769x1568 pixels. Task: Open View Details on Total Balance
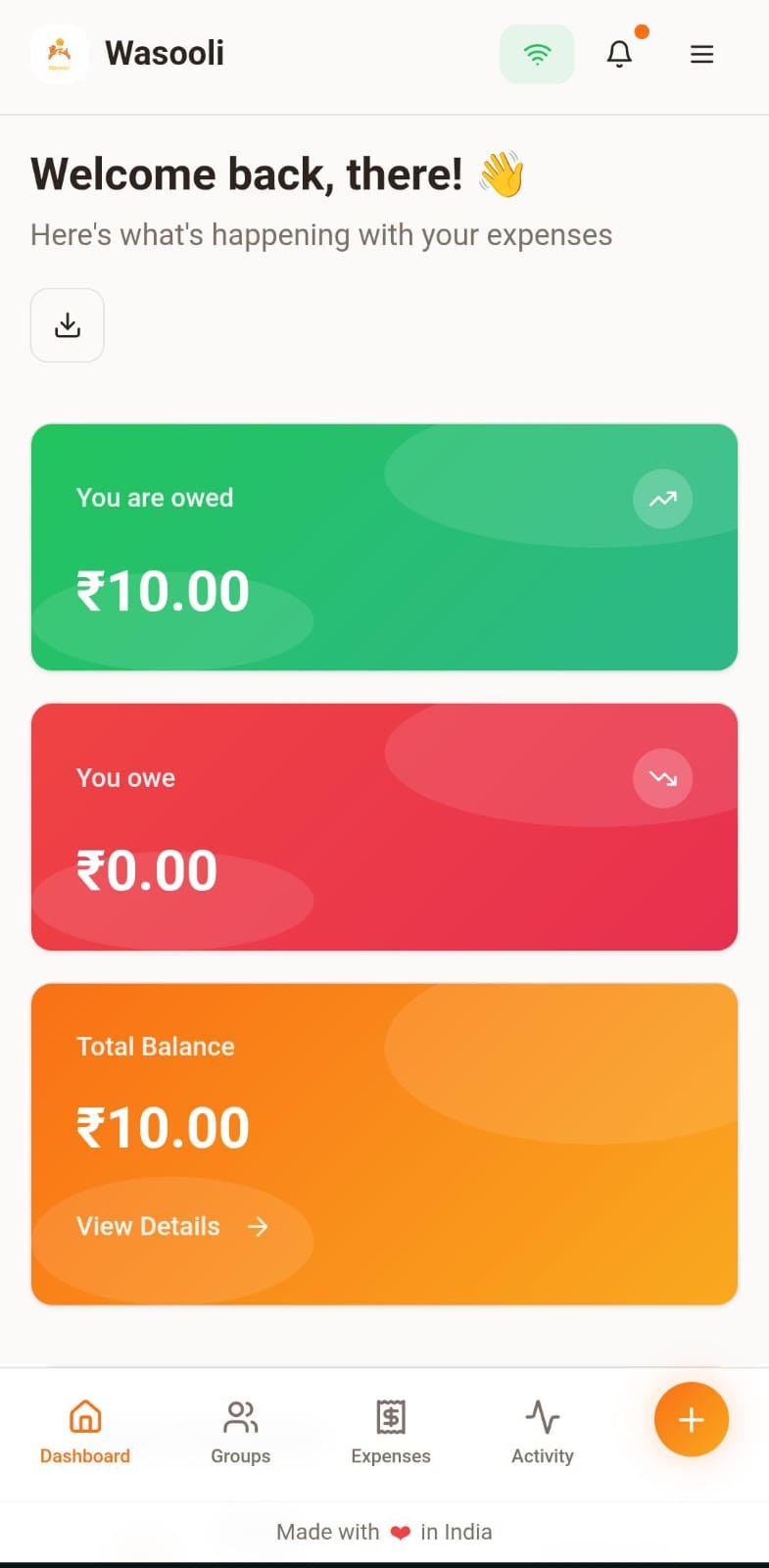pos(171,1226)
